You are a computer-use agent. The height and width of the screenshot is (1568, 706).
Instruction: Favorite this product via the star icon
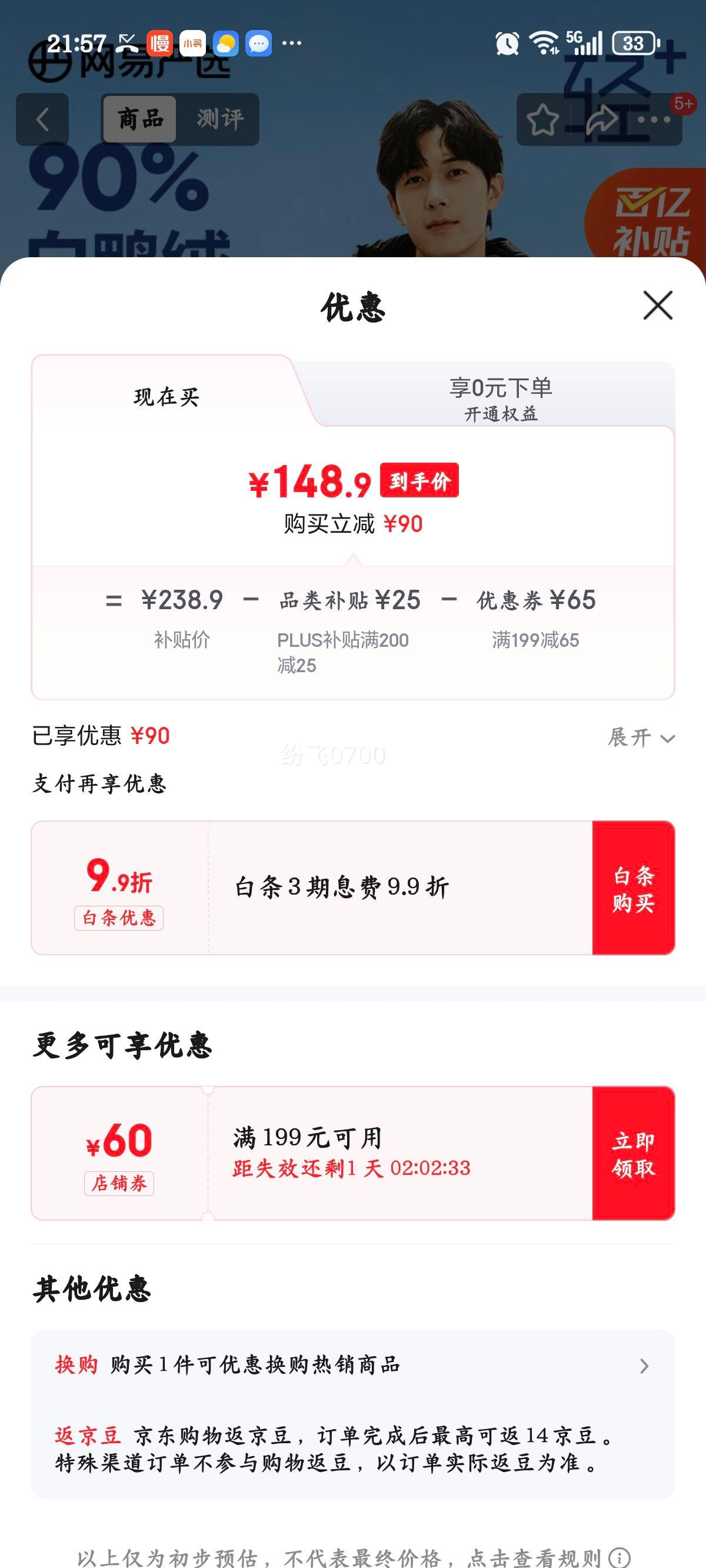pos(542,121)
